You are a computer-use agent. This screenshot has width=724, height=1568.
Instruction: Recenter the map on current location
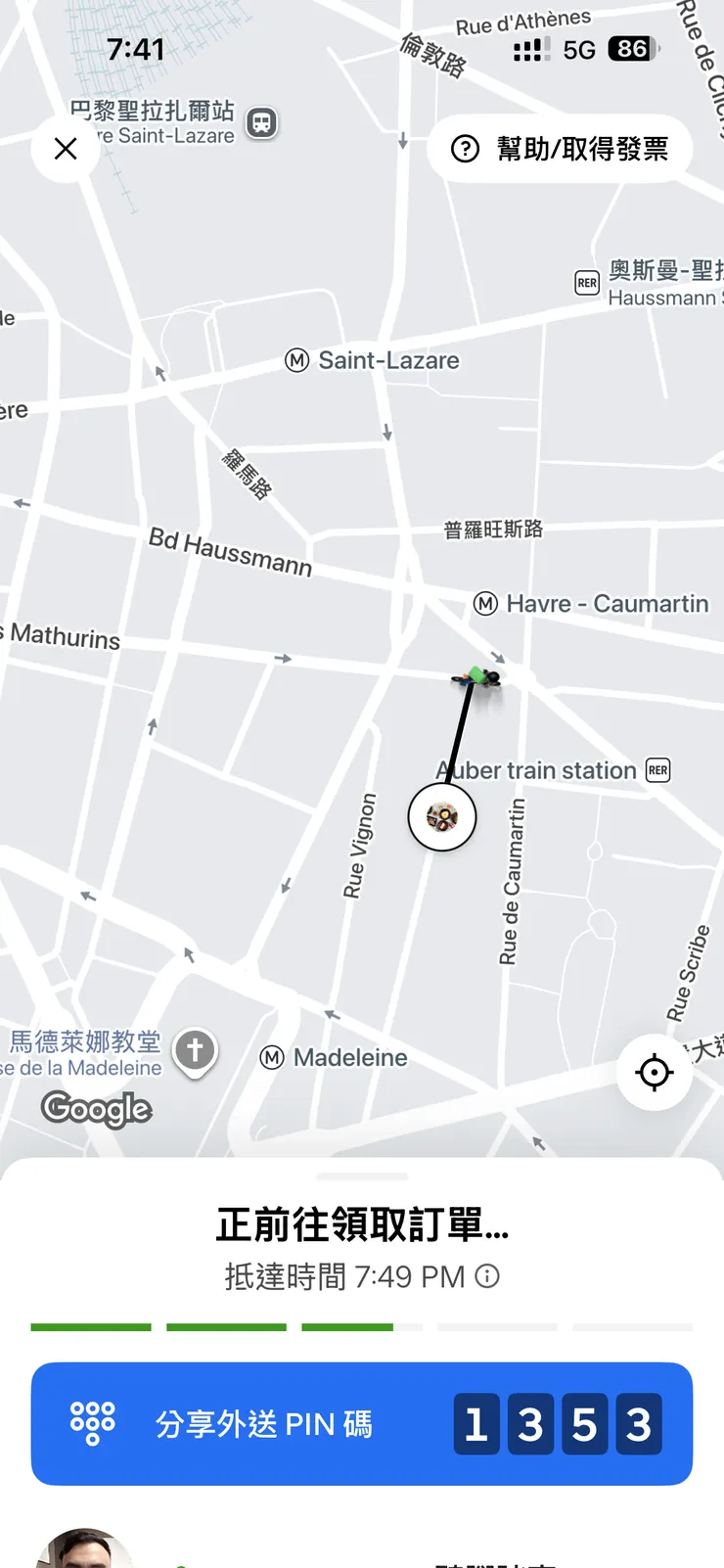654,1073
